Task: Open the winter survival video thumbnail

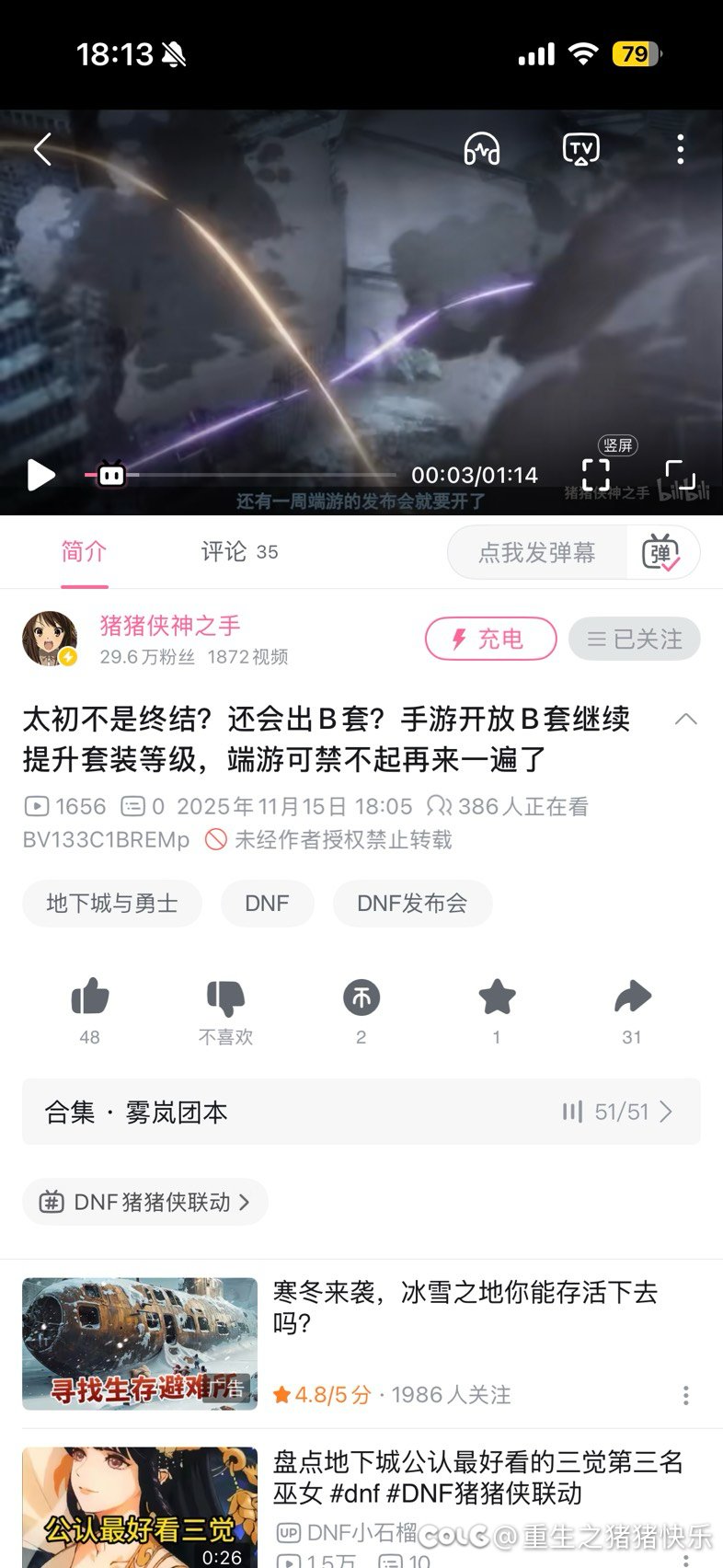Action: (x=139, y=1343)
